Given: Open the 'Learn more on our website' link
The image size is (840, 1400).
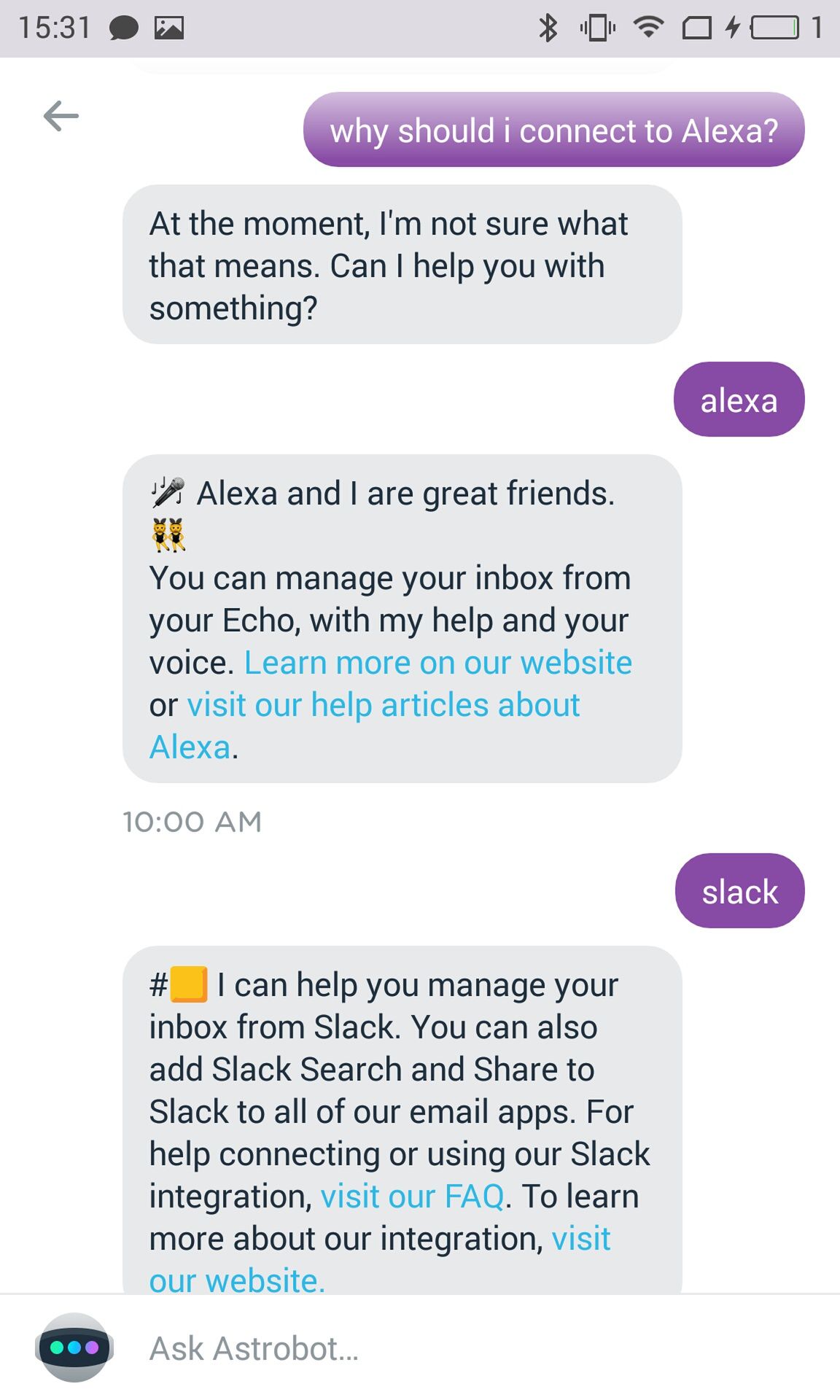Looking at the screenshot, I should click(438, 663).
